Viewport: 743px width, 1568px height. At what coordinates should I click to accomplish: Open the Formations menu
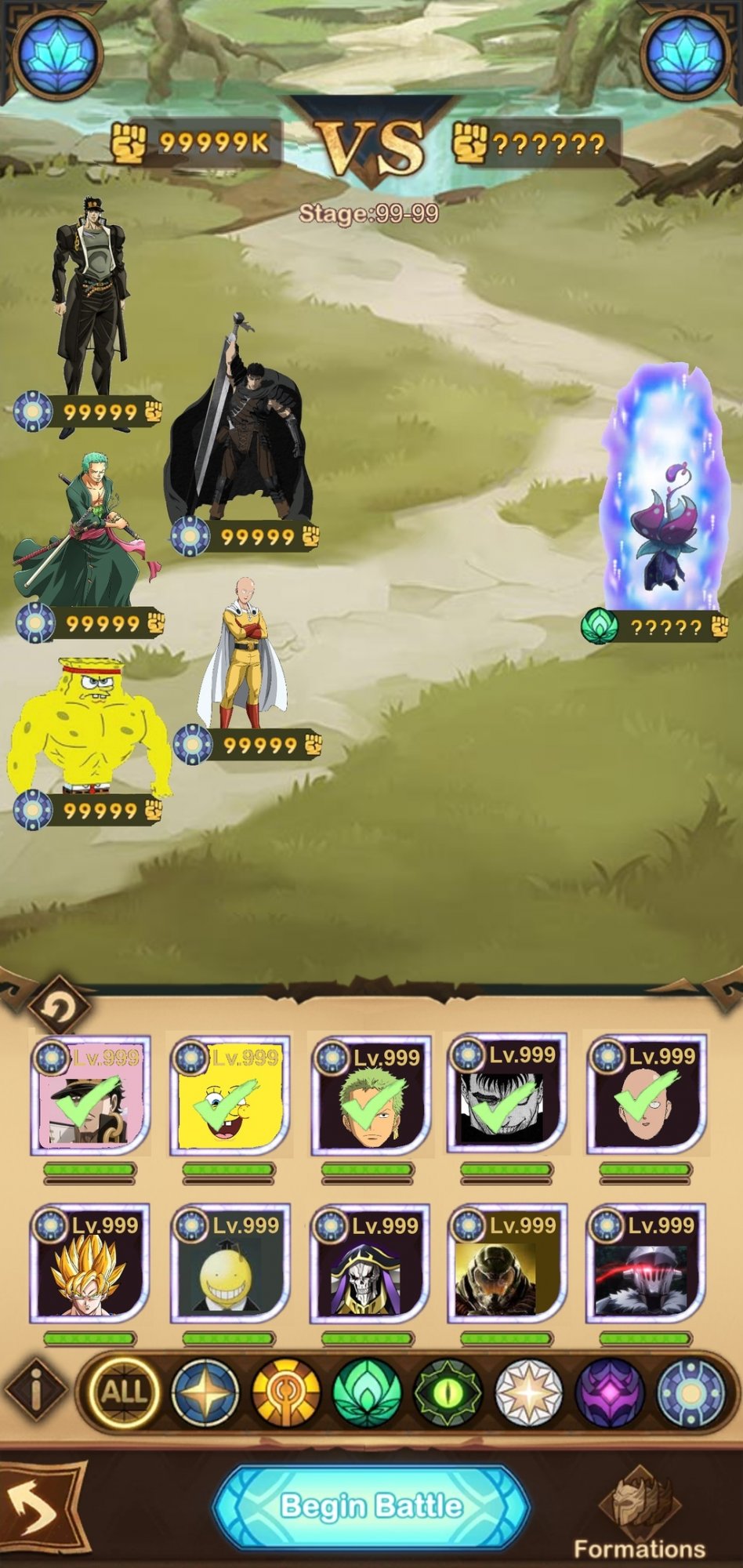tap(639, 1517)
